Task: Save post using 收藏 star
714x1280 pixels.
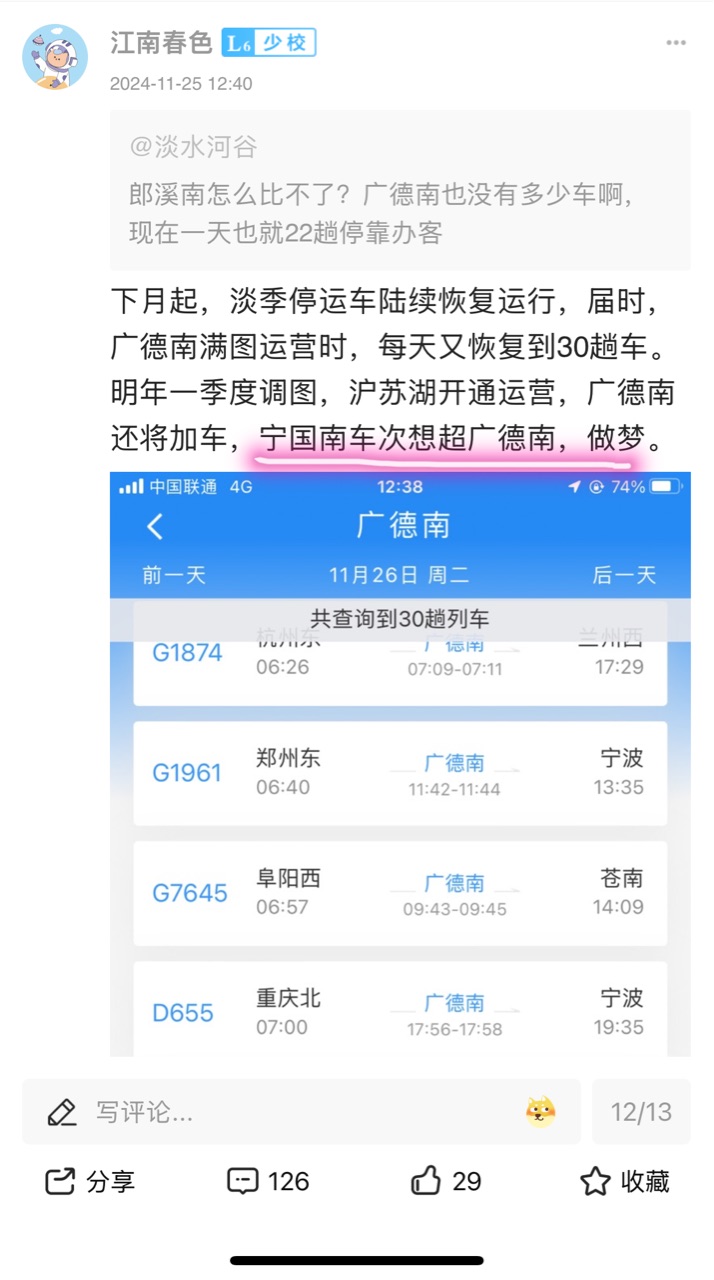Action: (625, 1181)
